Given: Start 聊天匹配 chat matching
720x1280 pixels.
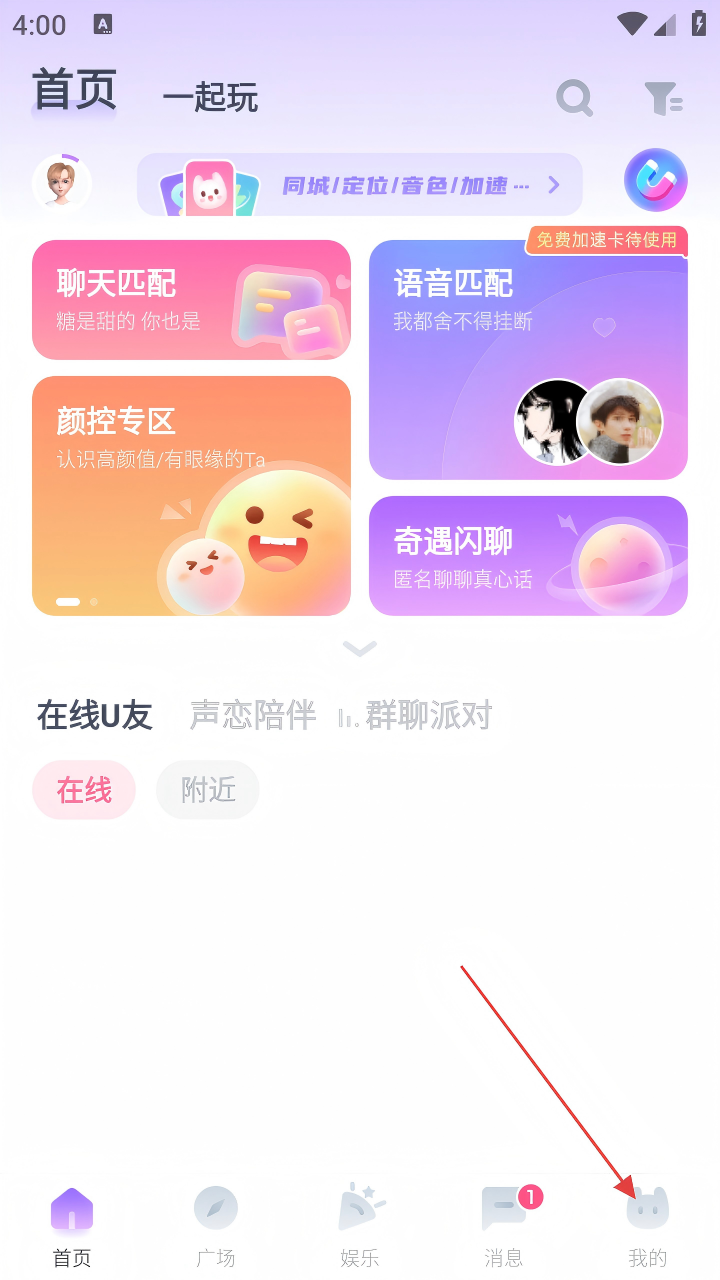Looking at the screenshot, I should 191,299.
